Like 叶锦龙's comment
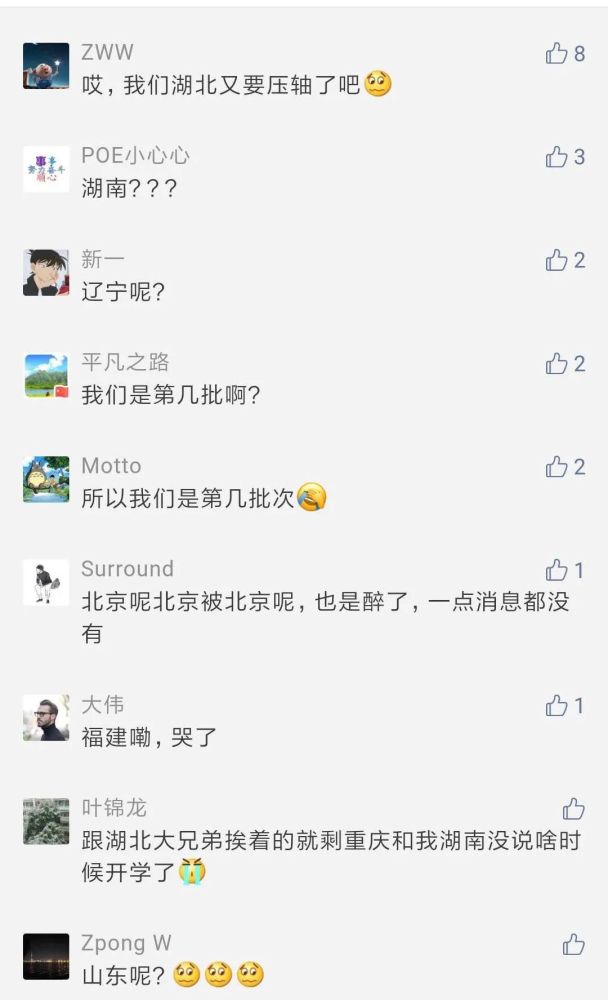 coord(573,808)
